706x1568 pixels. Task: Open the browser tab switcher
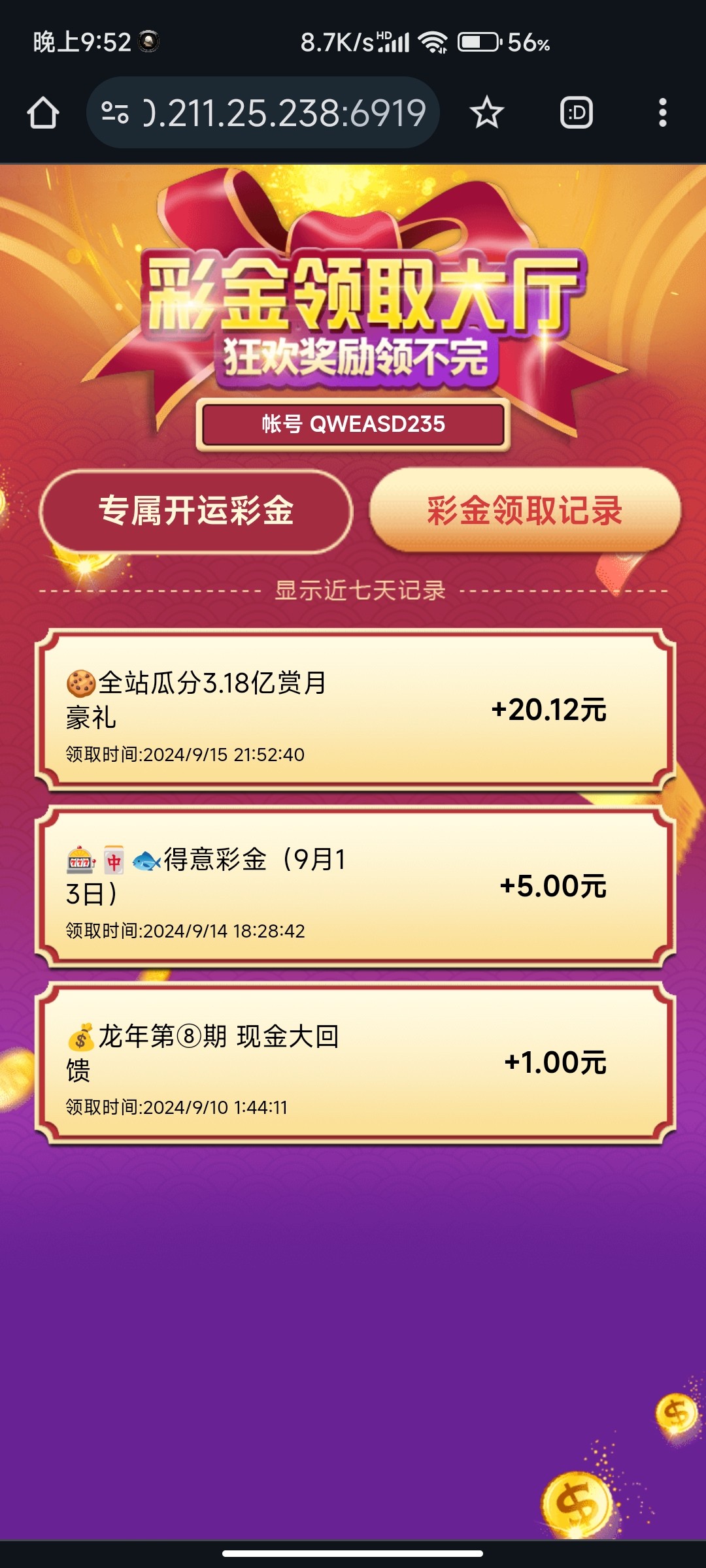tap(577, 113)
